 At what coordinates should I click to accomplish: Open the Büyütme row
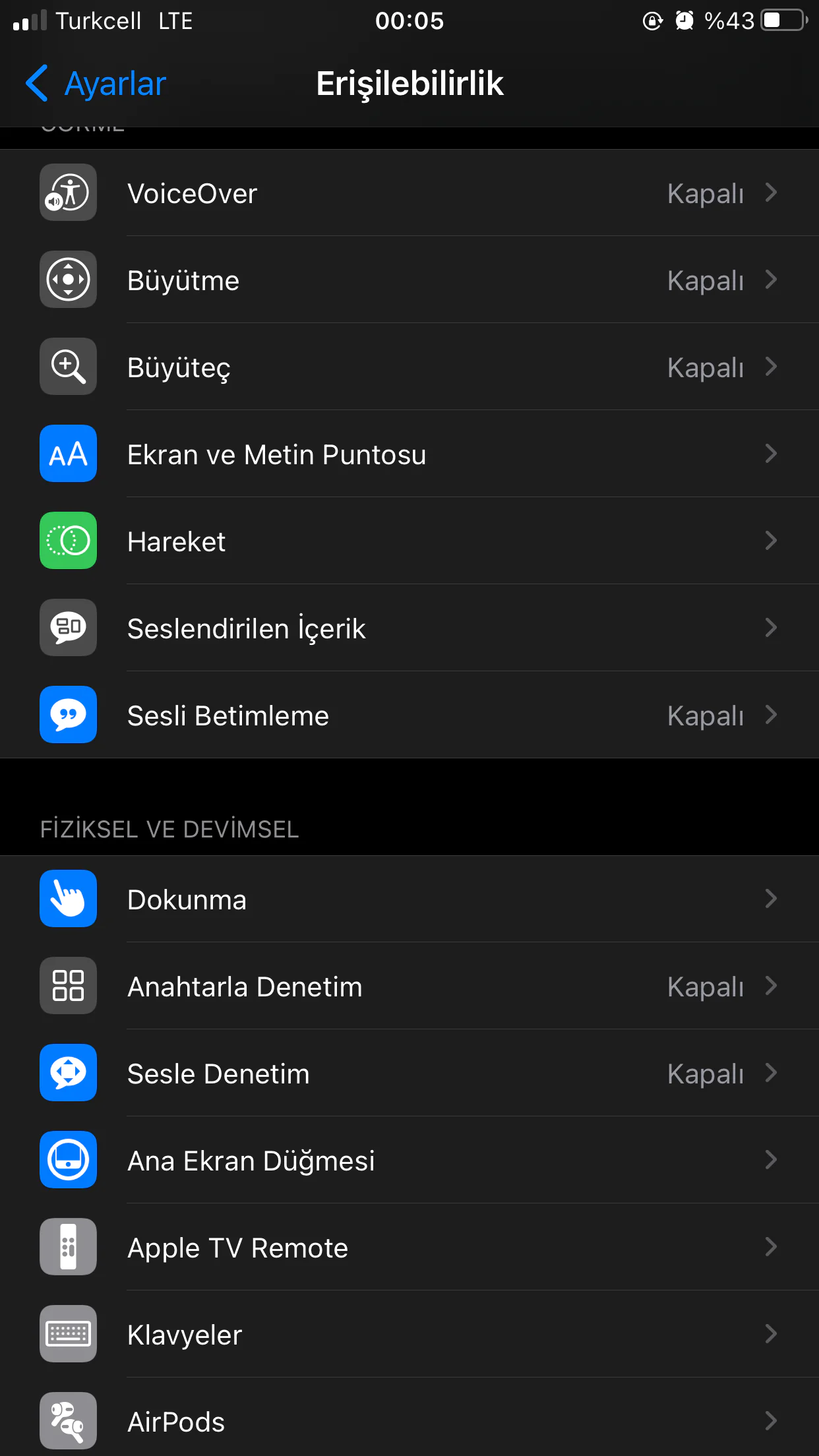pyautogui.click(x=409, y=280)
